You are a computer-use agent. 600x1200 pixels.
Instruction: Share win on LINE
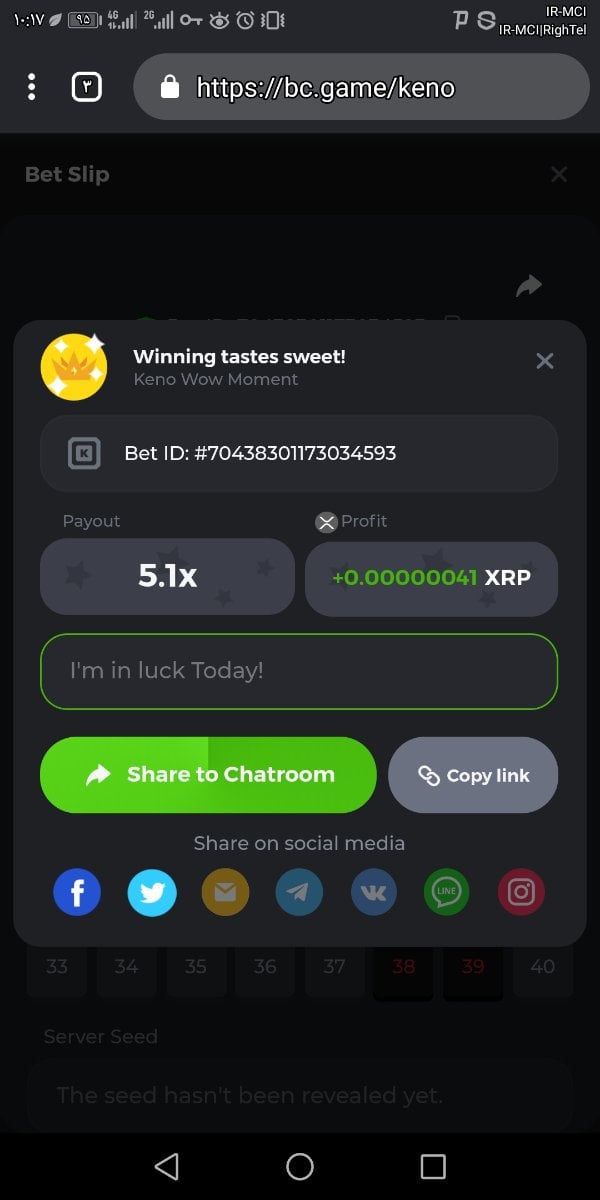click(x=446, y=892)
